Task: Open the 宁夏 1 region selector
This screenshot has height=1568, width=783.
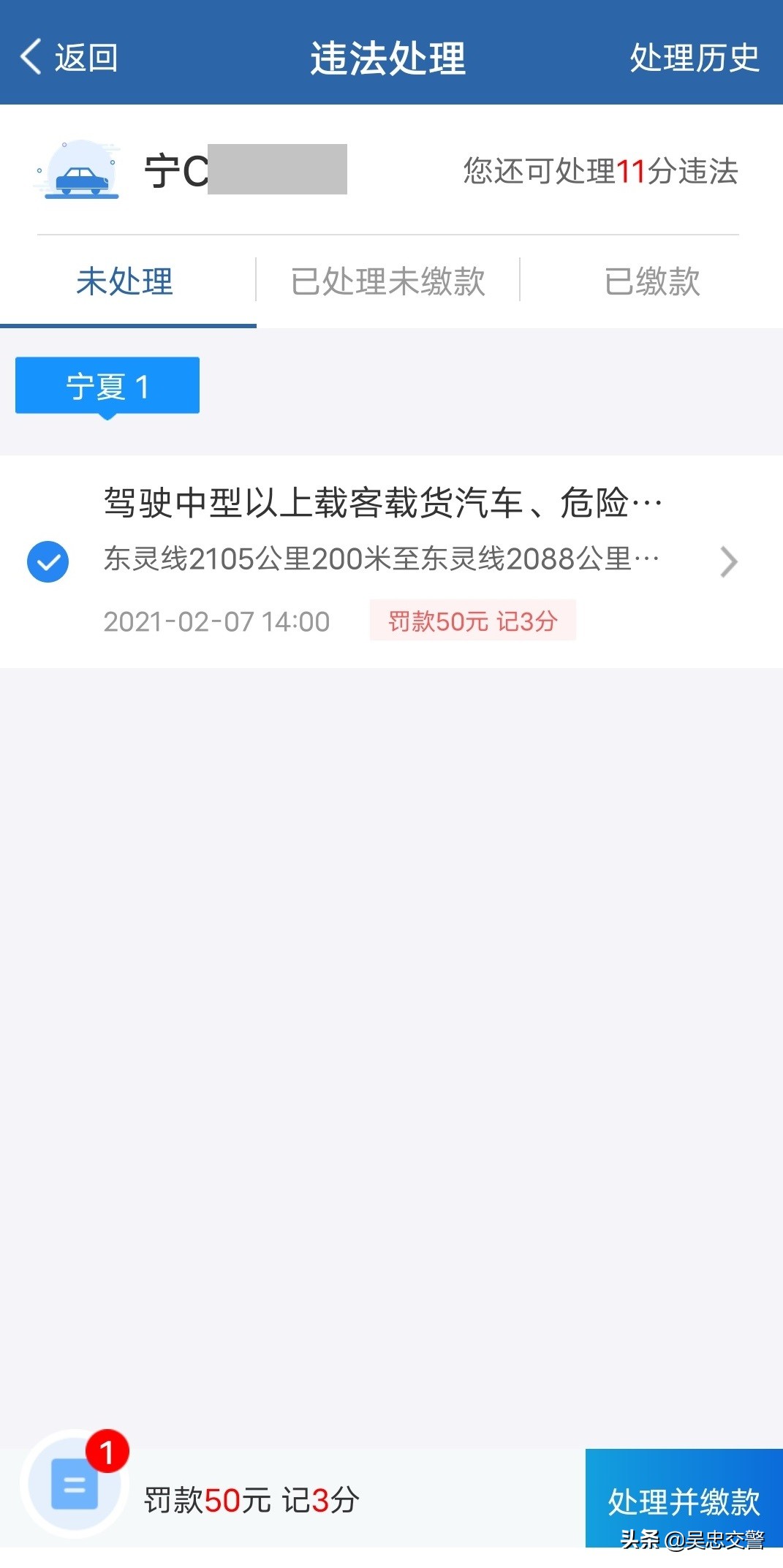Action: [x=107, y=385]
